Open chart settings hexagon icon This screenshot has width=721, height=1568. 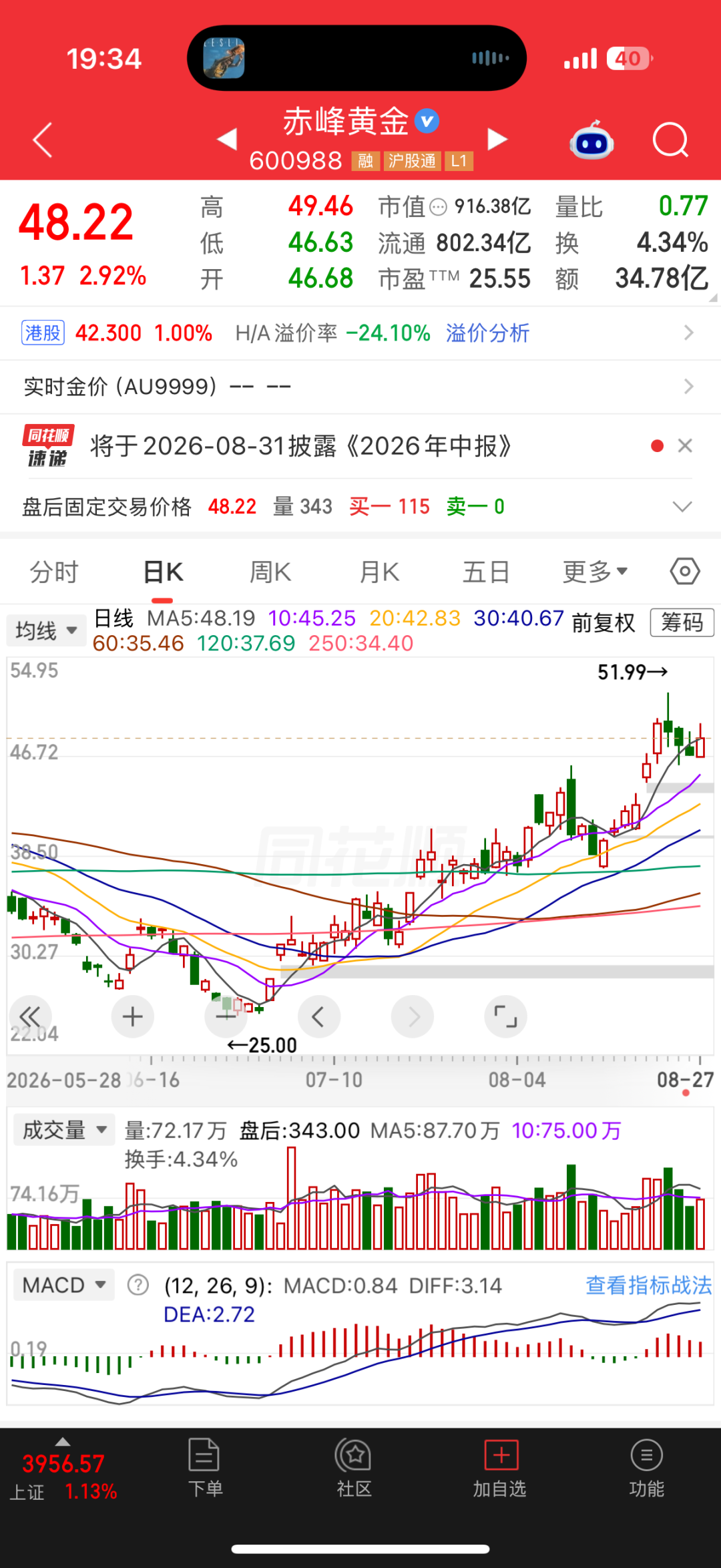pyautogui.click(x=685, y=572)
